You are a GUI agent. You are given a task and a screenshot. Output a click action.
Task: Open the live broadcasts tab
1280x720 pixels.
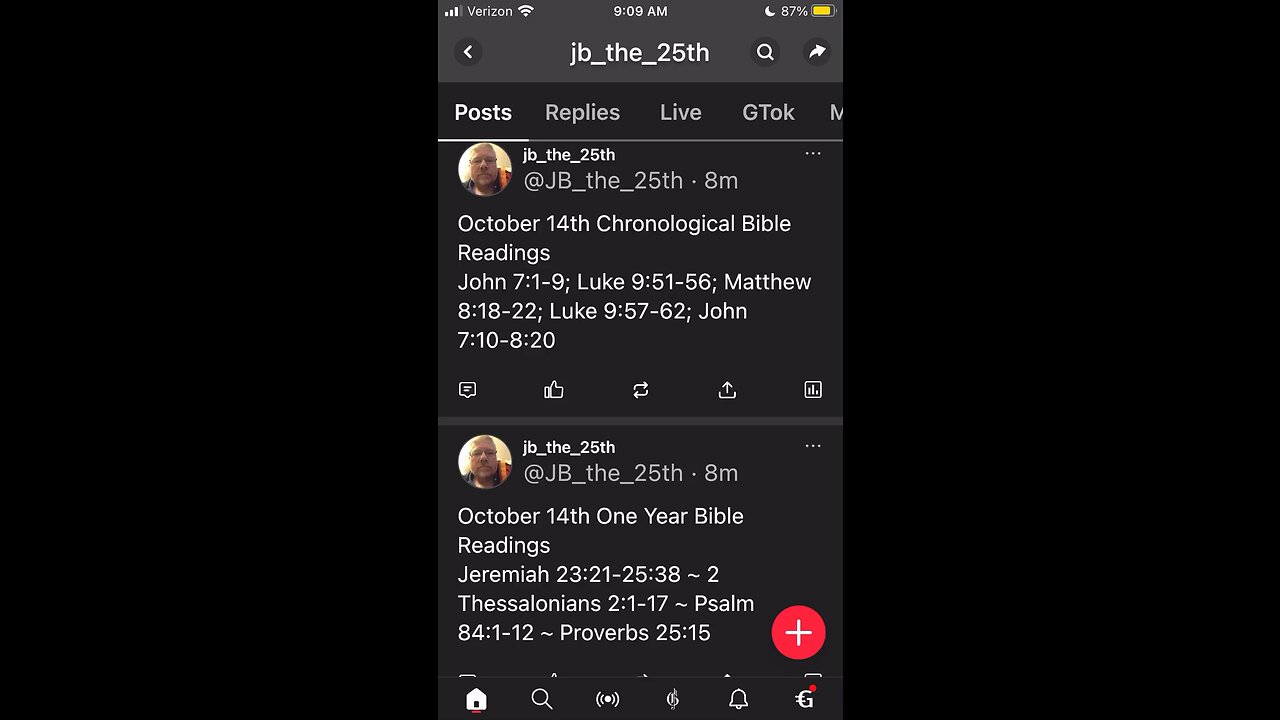607,699
